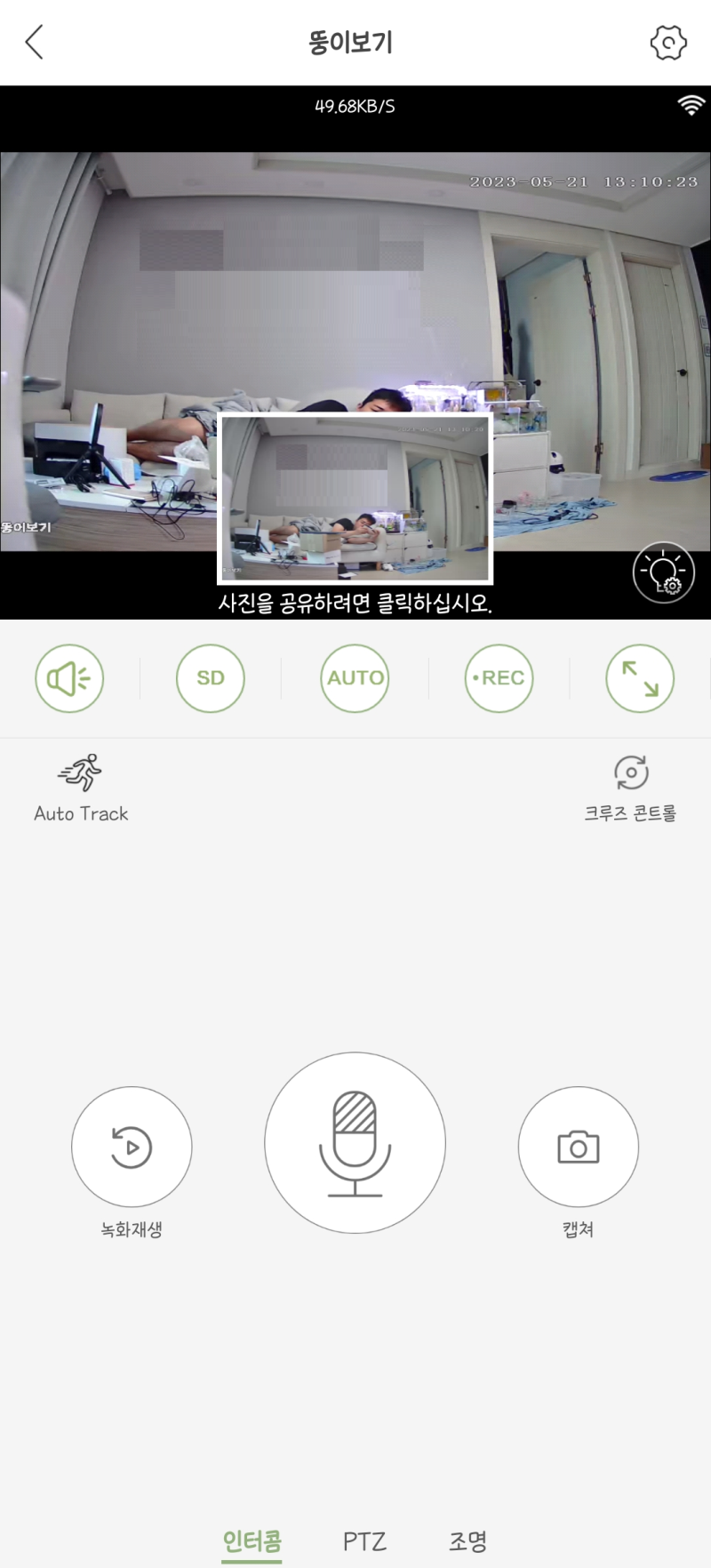
Task: Expand video to fullscreen with arrows icon
Action: 641,678
